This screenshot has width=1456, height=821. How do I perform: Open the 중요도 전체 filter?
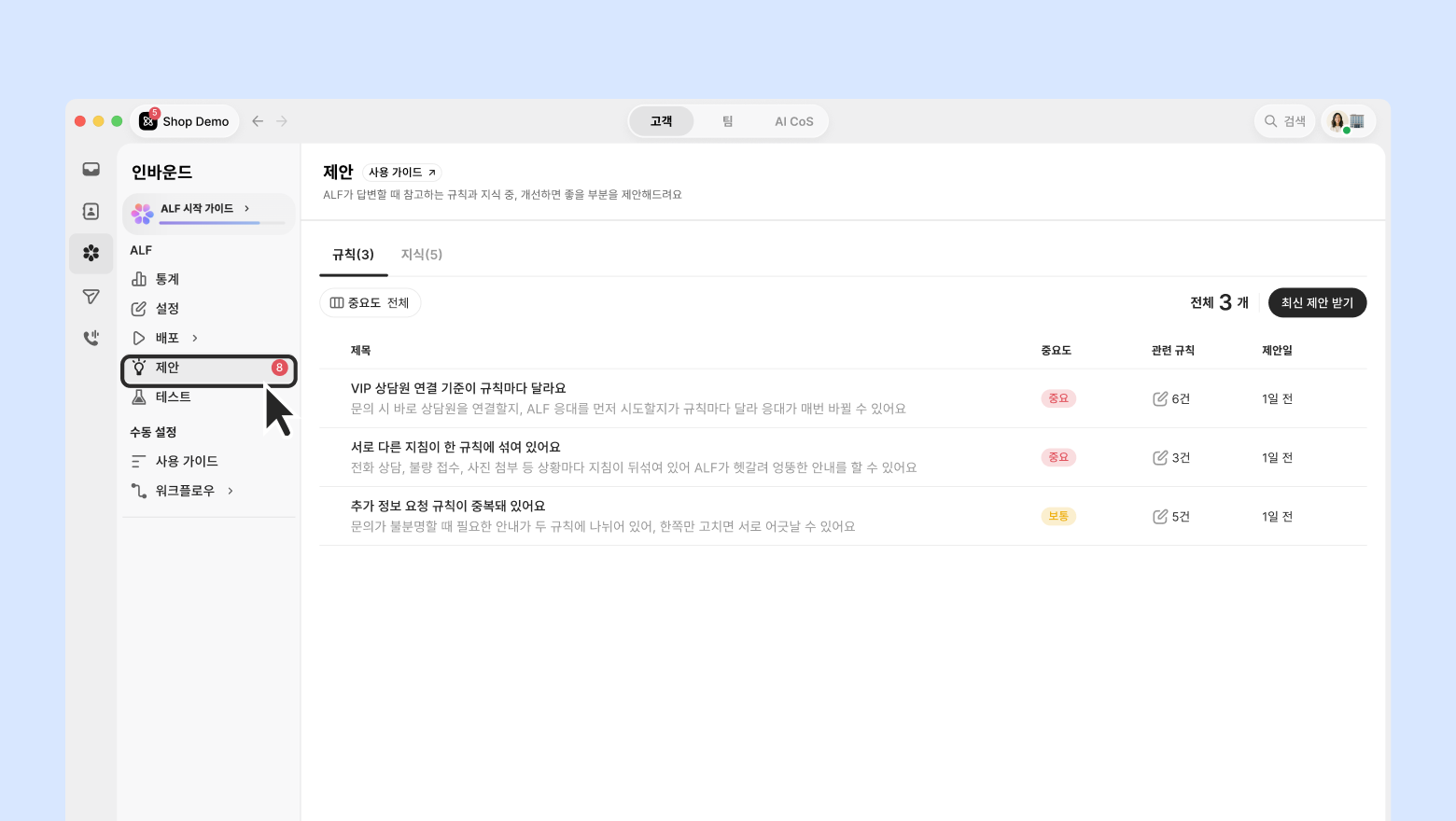click(x=370, y=303)
